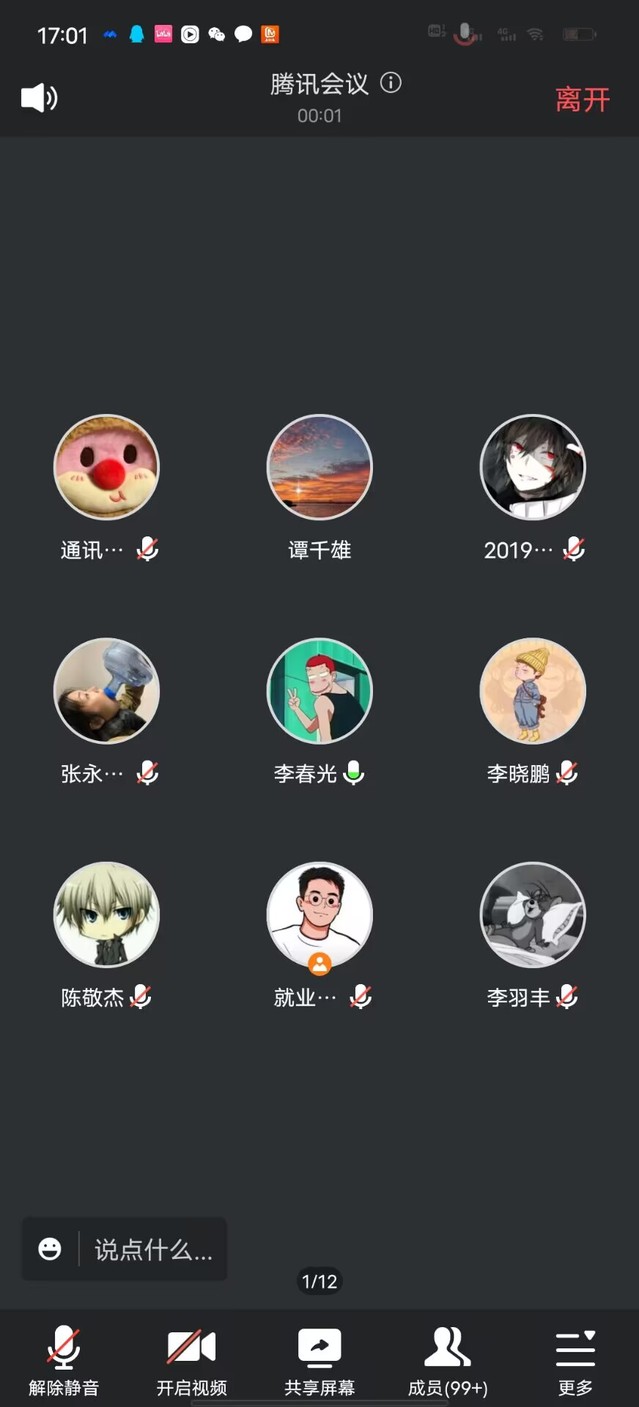
Task: Open the meeting info icon
Action: pyautogui.click(x=391, y=83)
